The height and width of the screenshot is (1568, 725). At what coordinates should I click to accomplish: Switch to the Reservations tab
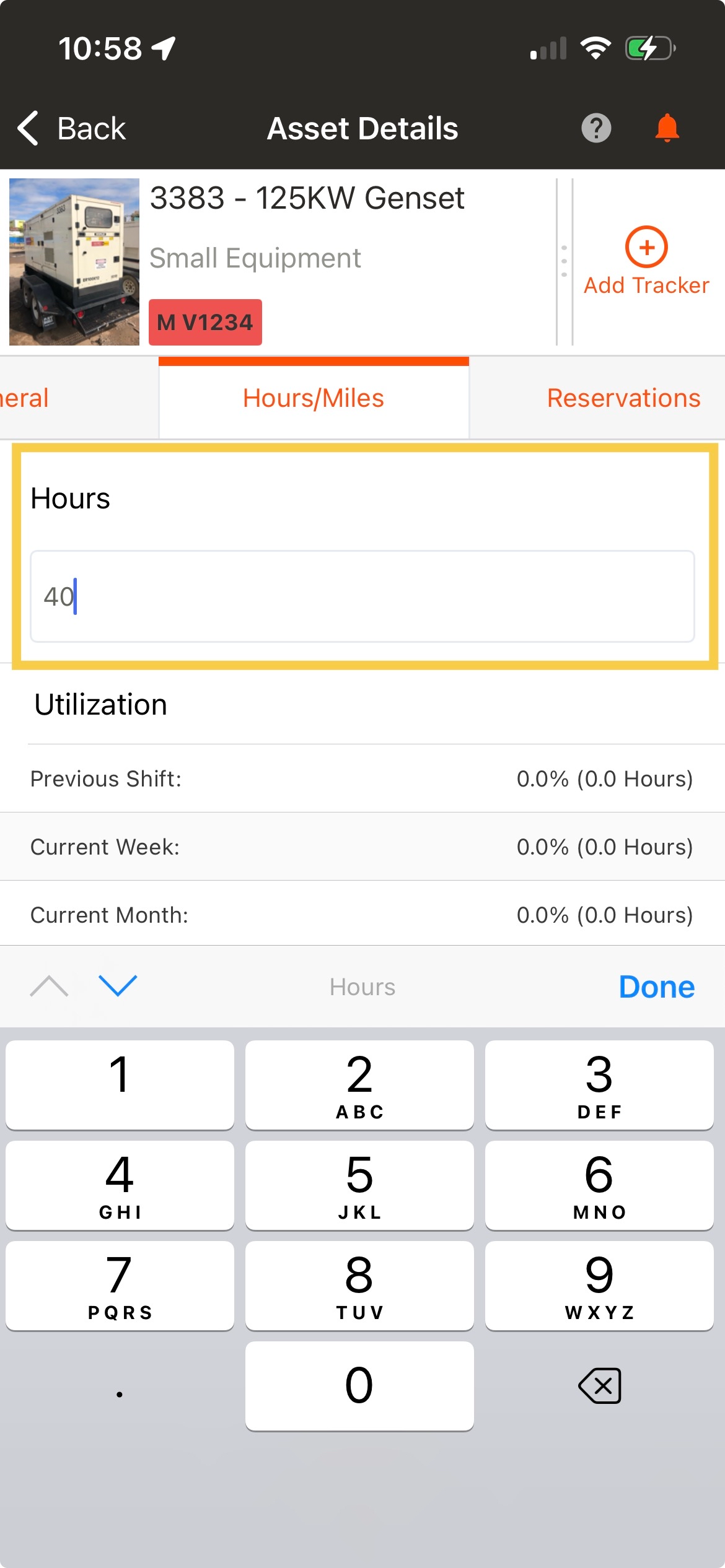[623, 398]
